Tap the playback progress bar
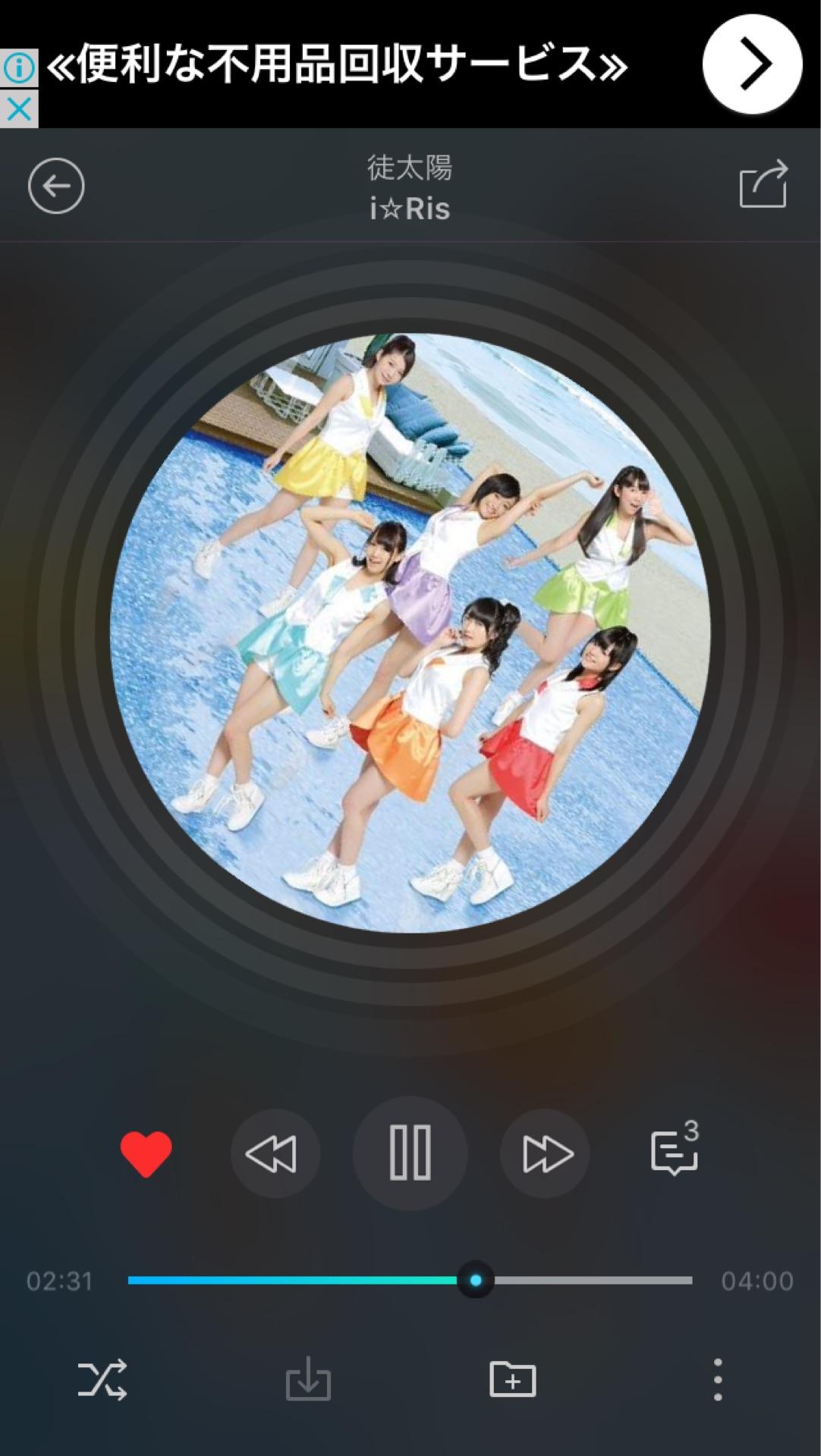 click(410, 1281)
